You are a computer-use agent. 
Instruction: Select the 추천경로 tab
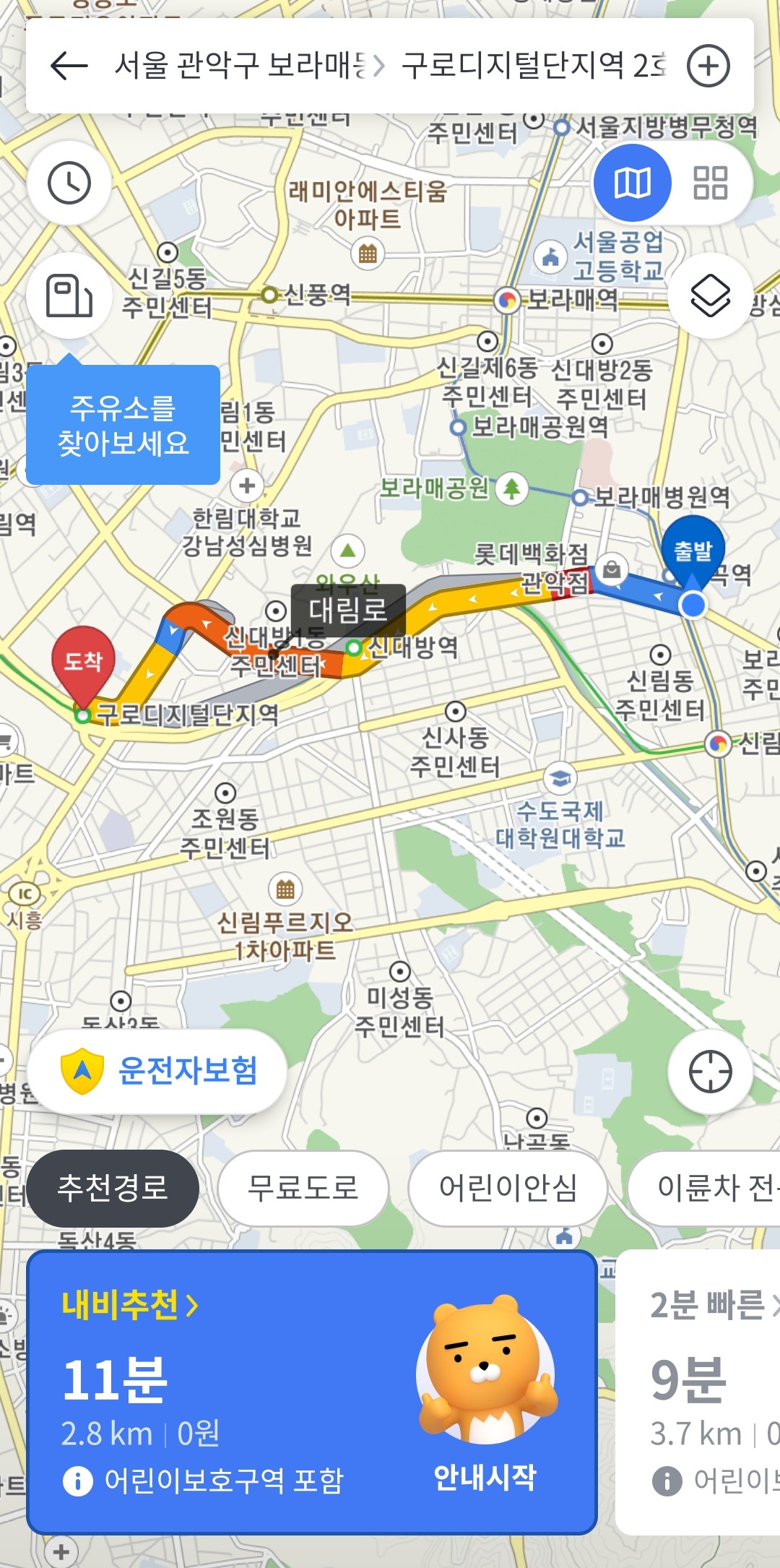click(112, 1189)
